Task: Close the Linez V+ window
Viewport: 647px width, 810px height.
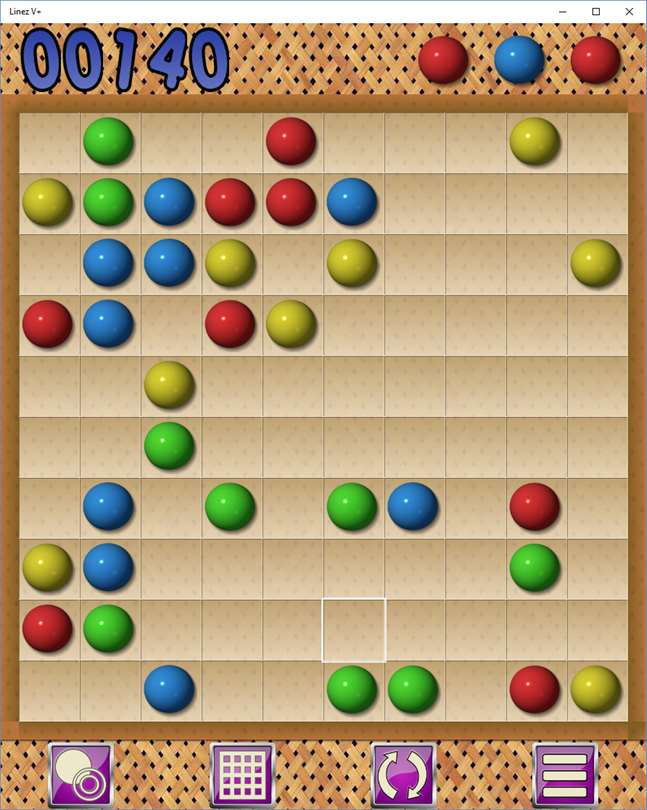Action: pyautogui.click(x=628, y=11)
